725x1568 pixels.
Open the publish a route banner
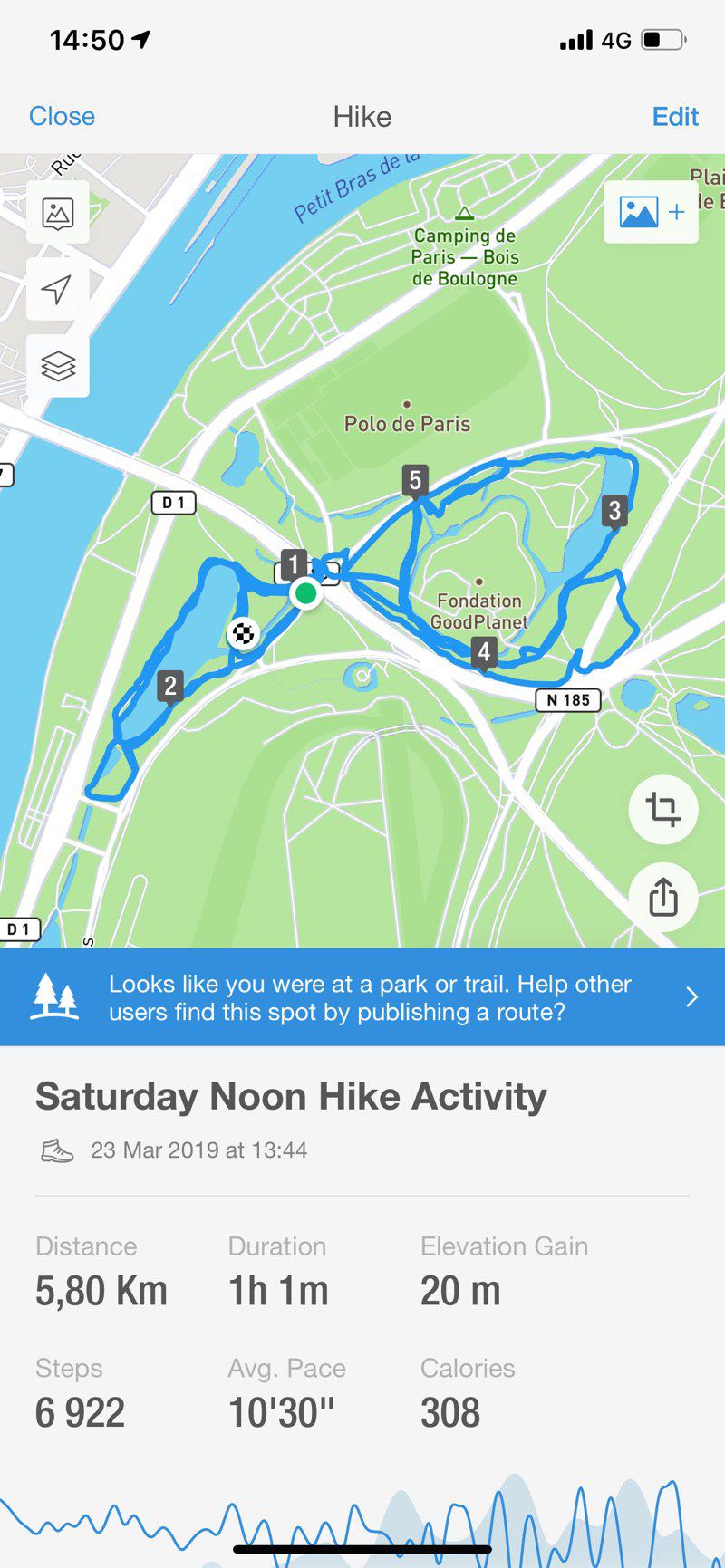(x=362, y=997)
